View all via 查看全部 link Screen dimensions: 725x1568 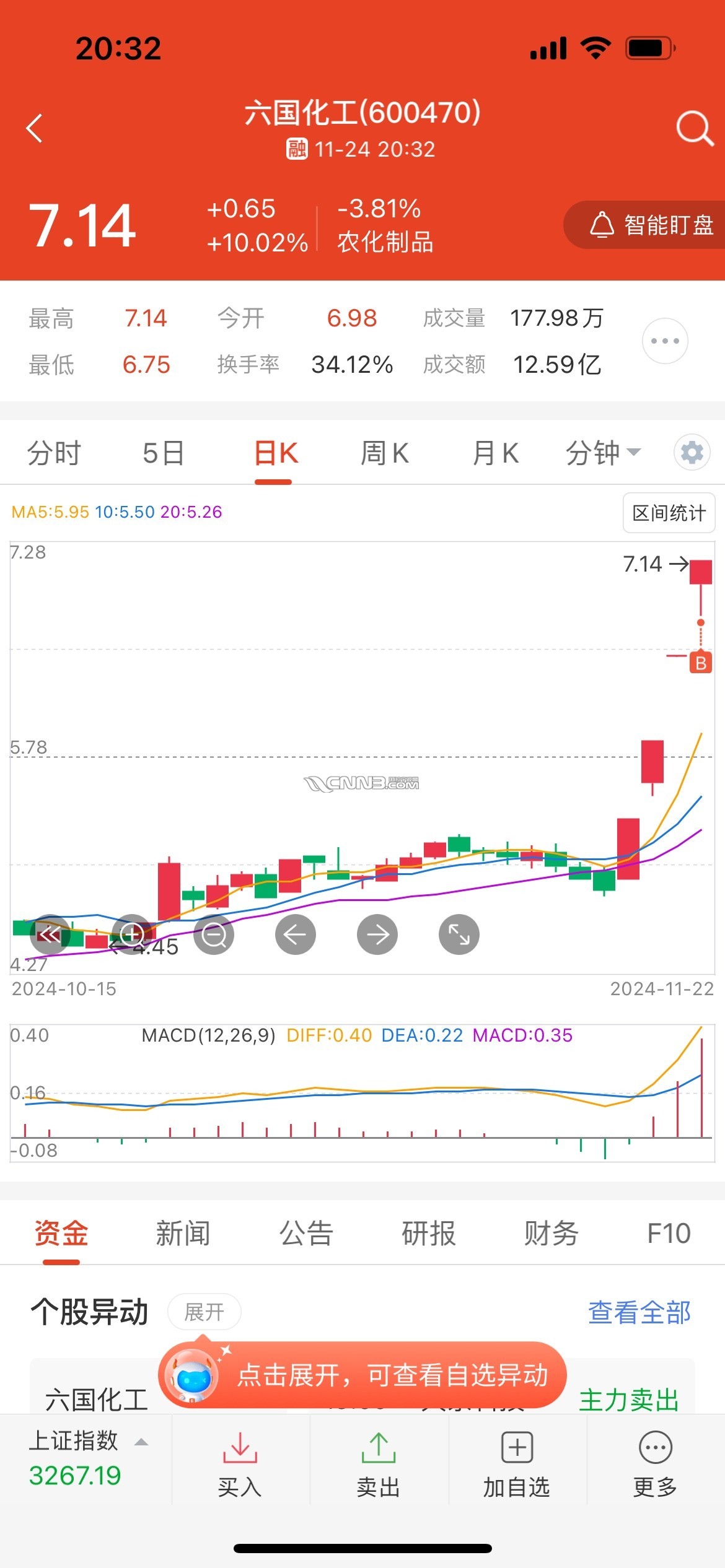coord(639,1312)
